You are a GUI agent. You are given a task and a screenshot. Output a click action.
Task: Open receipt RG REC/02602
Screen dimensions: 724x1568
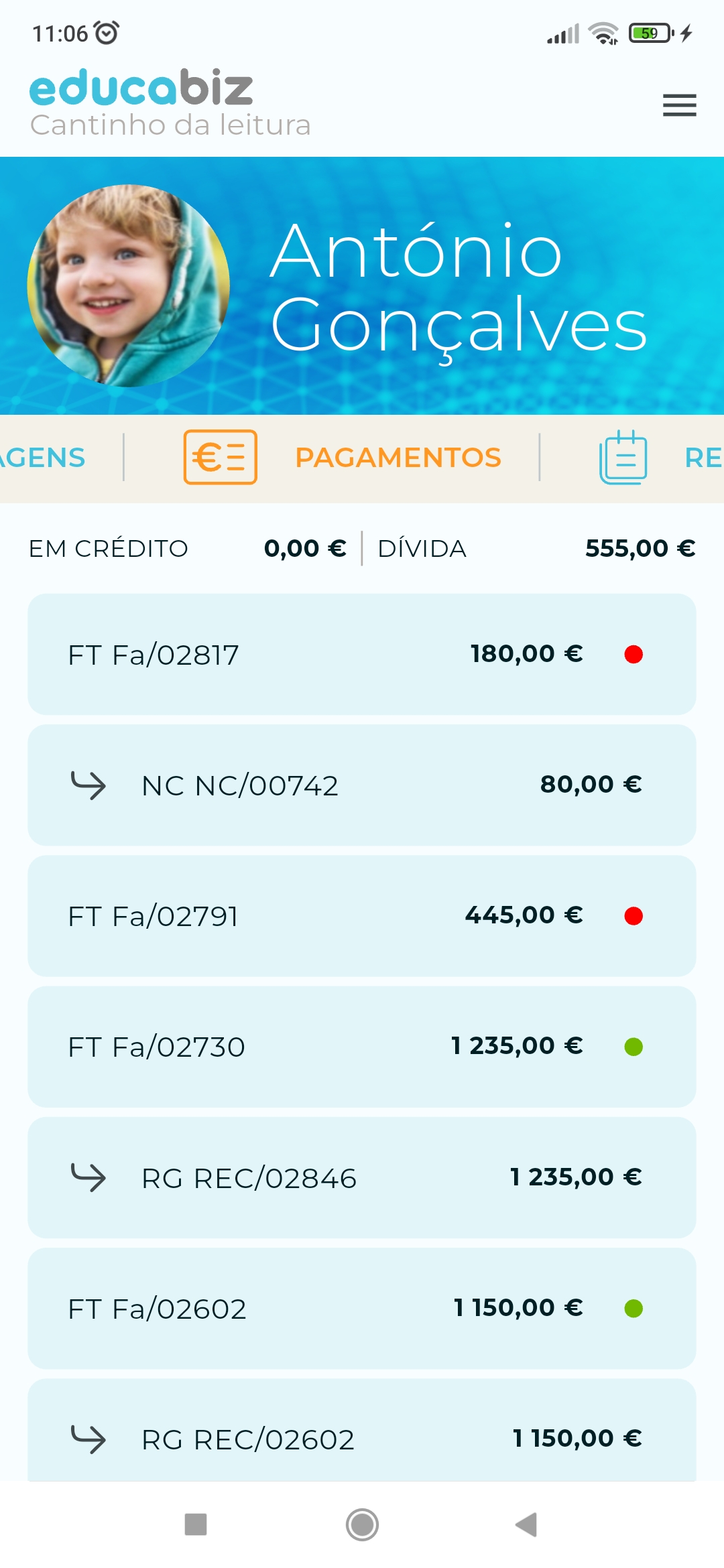point(362,1430)
